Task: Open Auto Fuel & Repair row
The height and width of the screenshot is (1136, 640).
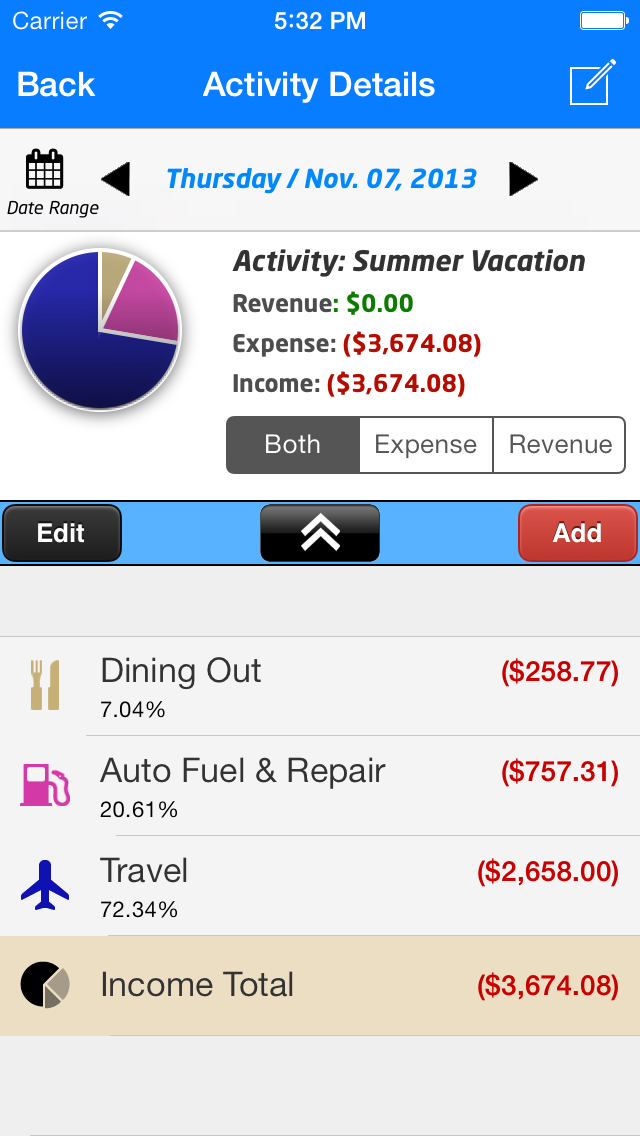Action: click(320, 786)
